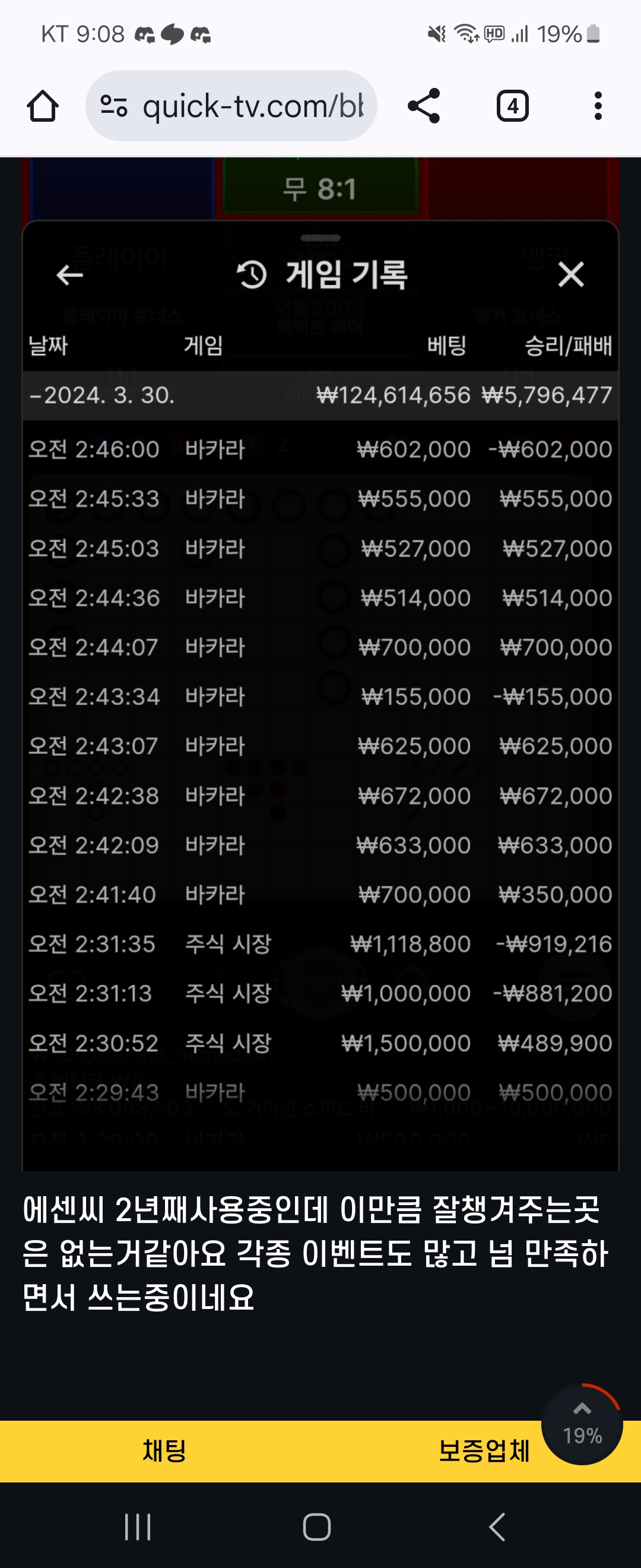Tap the quick-tv.com address bar

pyautogui.click(x=231, y=106)
